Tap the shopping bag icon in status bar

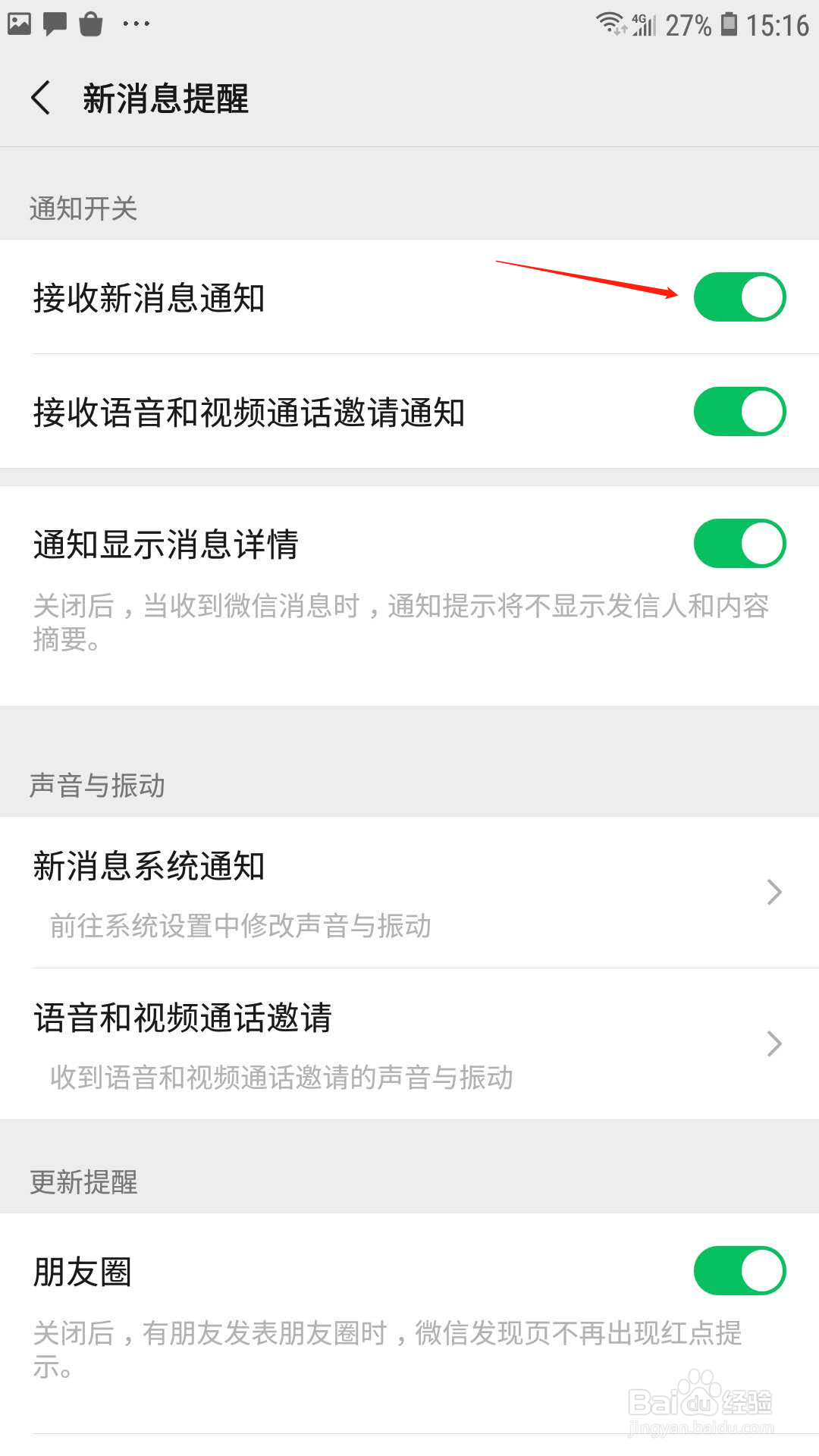coord(91,23)
